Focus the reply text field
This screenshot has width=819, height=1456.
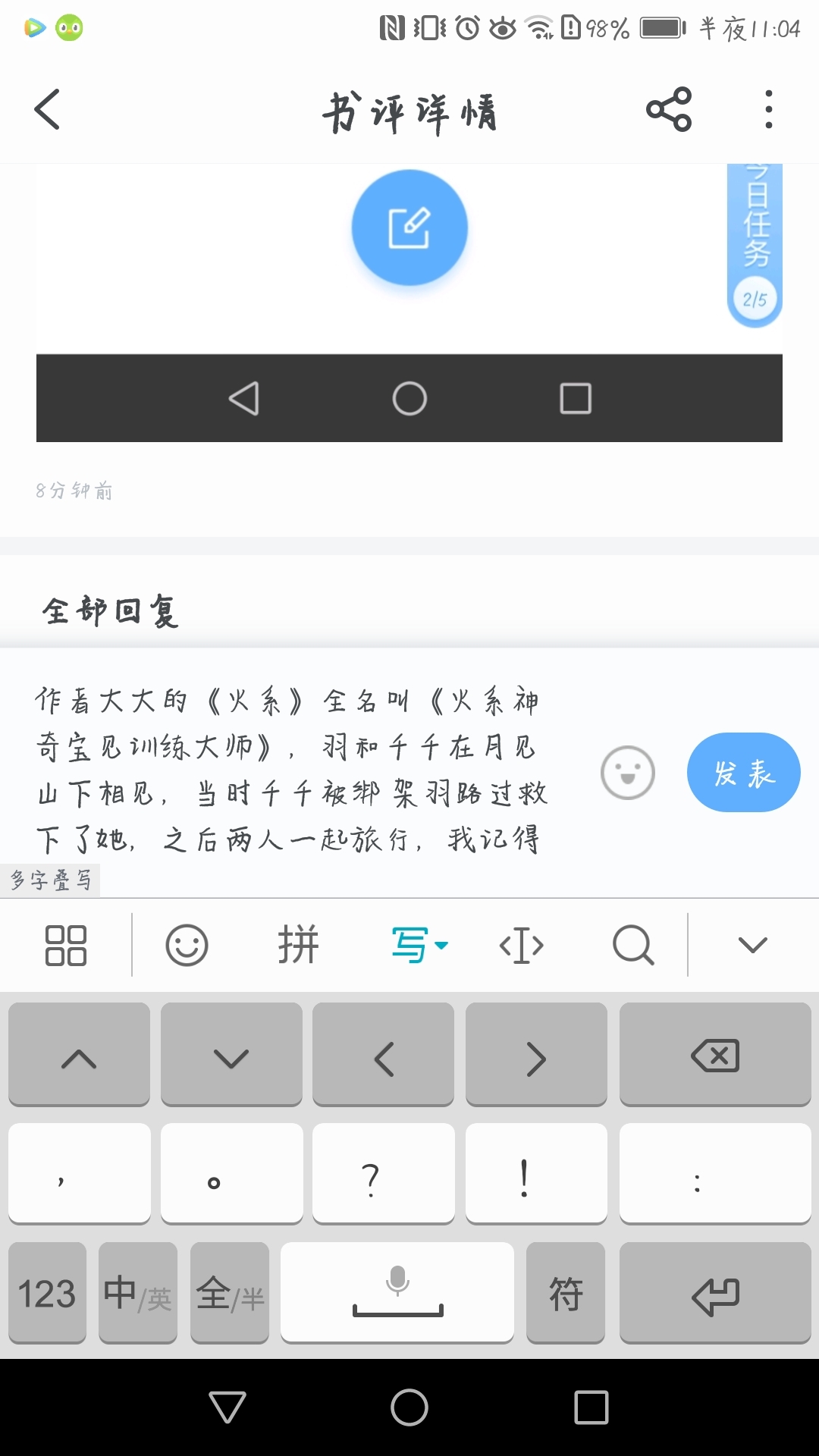292,770
